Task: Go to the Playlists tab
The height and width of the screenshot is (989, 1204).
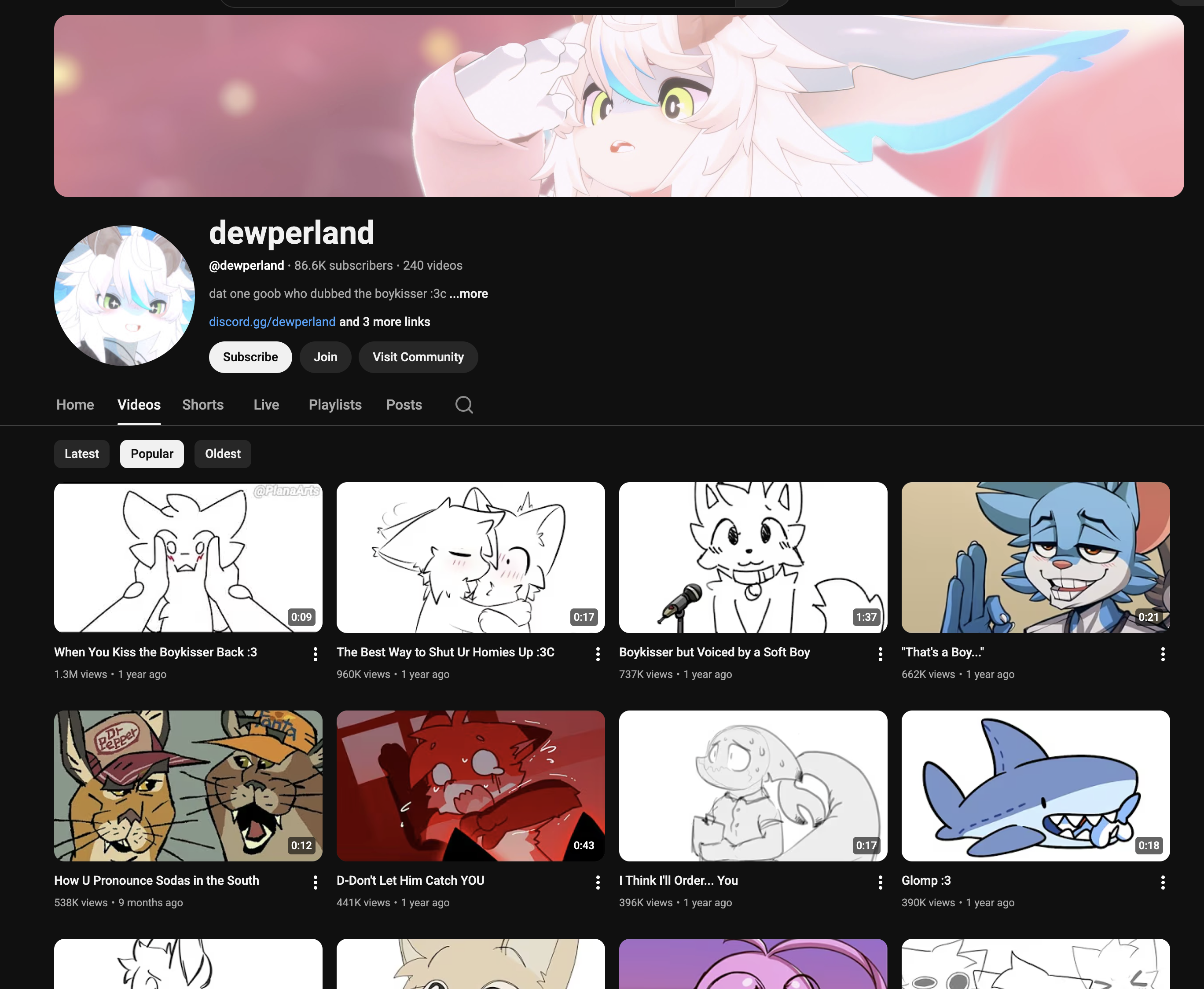Action: click(335, 405)
